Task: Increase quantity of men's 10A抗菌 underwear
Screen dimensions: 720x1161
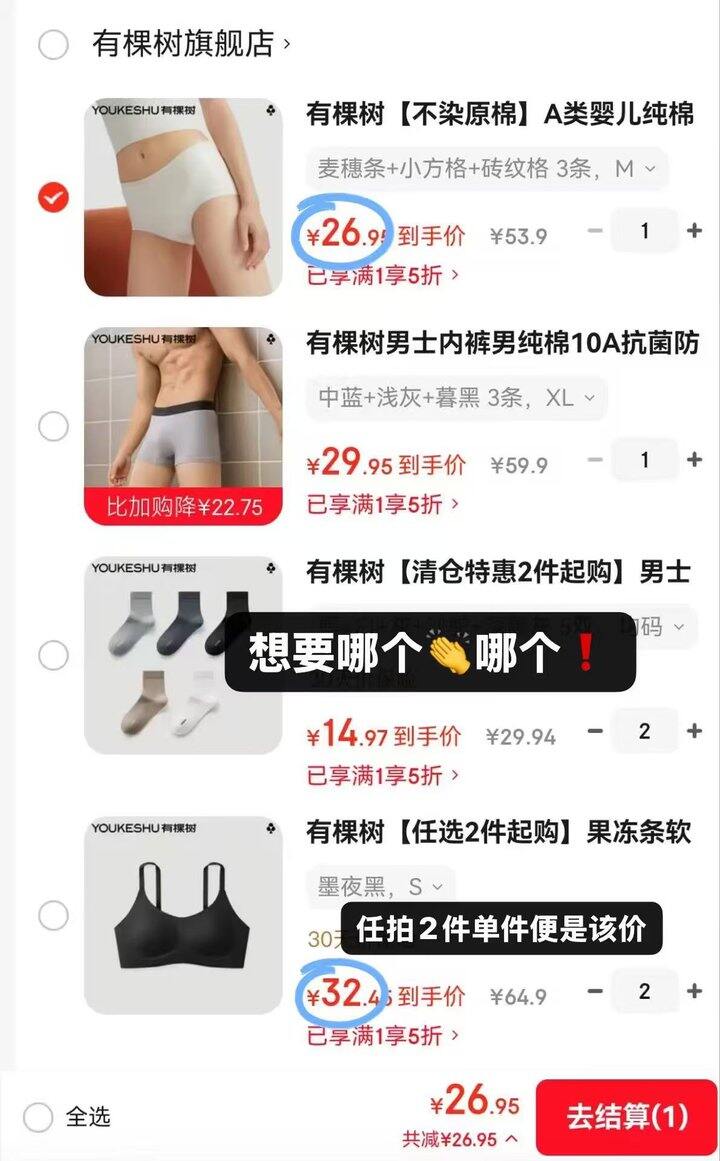Action: tap(695, 461)
